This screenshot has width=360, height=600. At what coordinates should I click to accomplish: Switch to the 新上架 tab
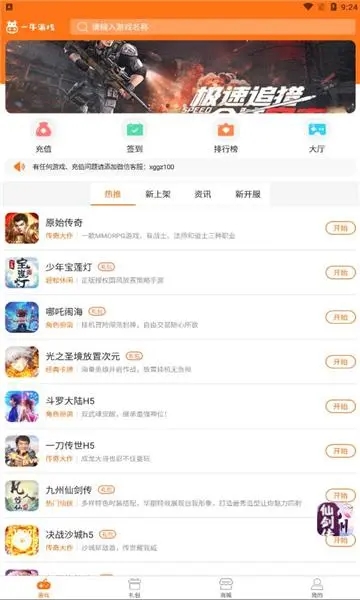click(x=158, y=194)
